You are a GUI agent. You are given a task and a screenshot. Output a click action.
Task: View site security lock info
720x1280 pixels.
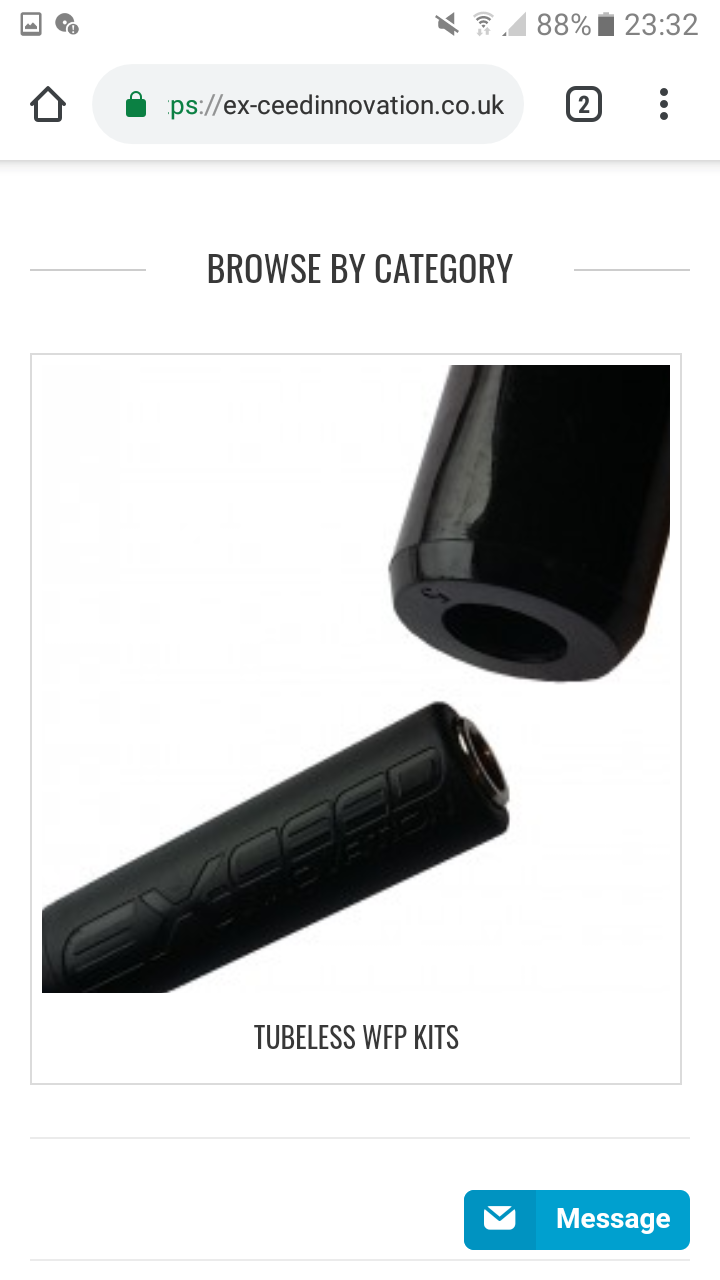click(136, 105)
